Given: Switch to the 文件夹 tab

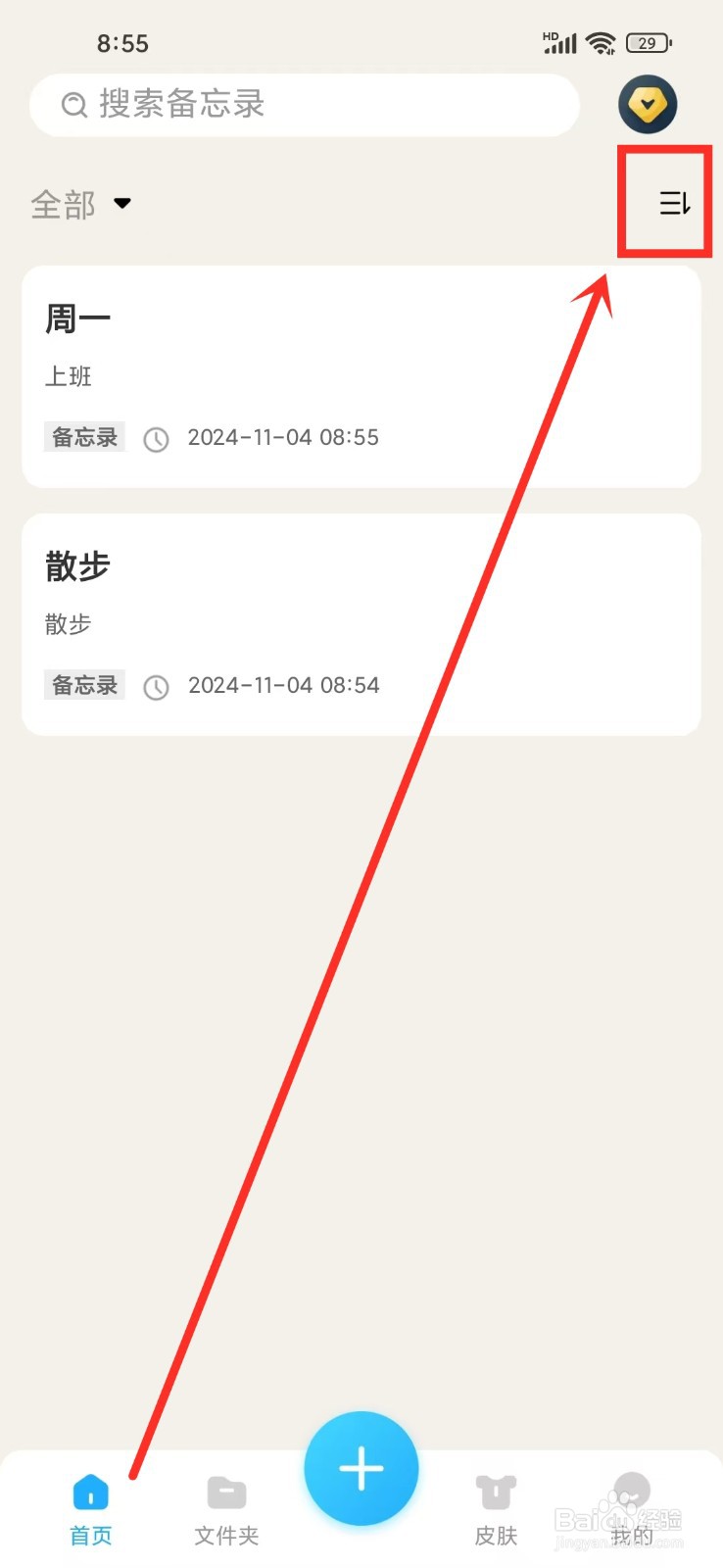Looking at the screenshot, I should (x=225, y=1509).
